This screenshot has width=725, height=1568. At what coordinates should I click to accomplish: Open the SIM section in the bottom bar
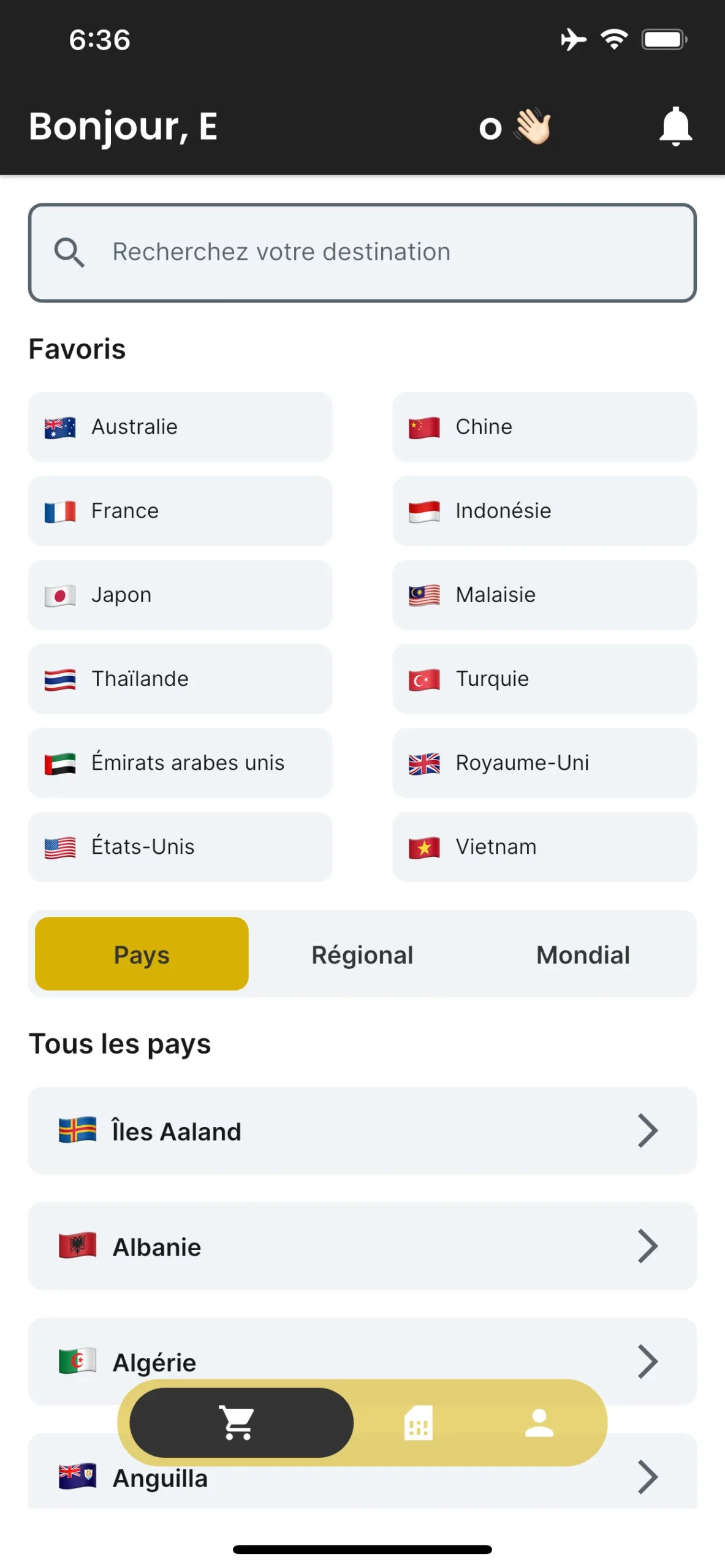pyautogui.click(x=419, y=1422)
